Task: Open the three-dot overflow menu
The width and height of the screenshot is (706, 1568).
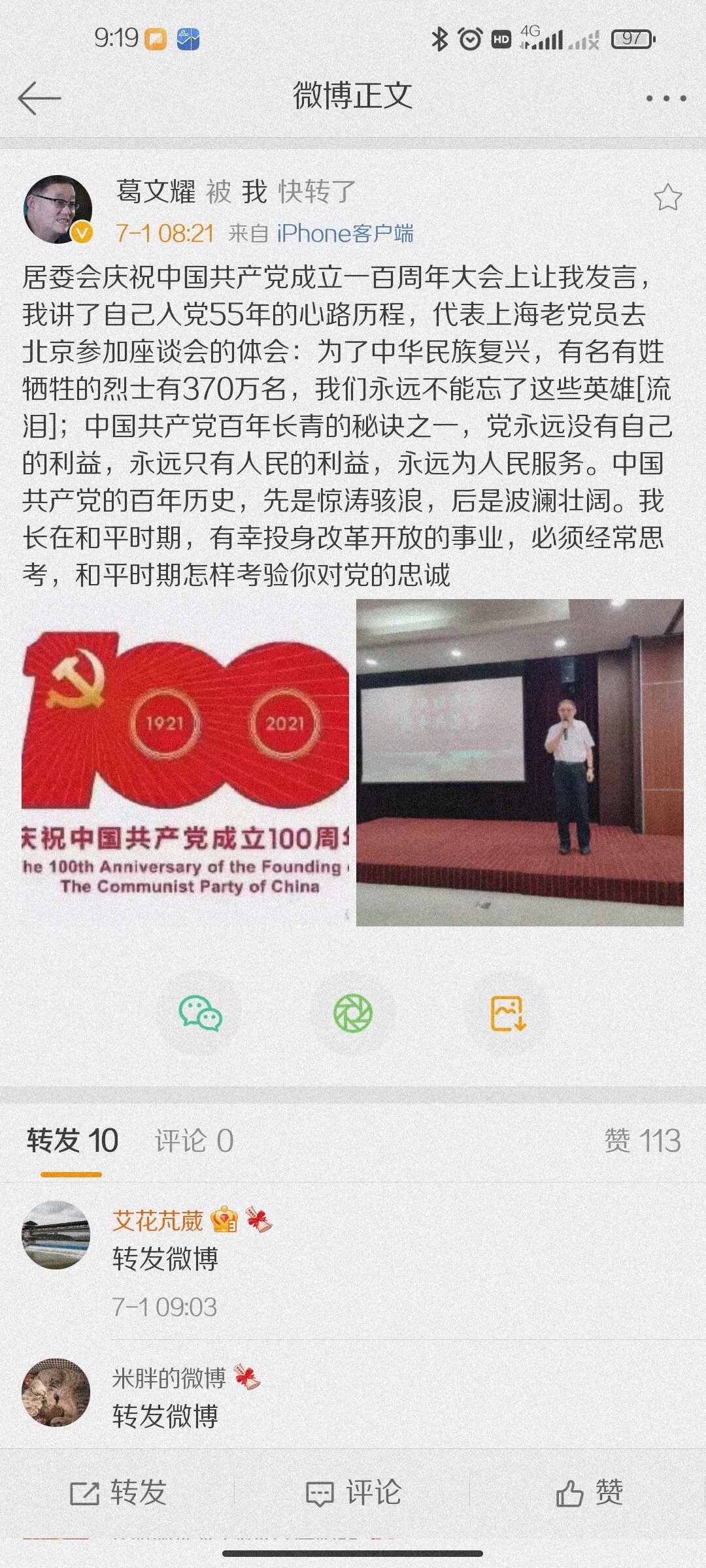Action: point(665,99)
